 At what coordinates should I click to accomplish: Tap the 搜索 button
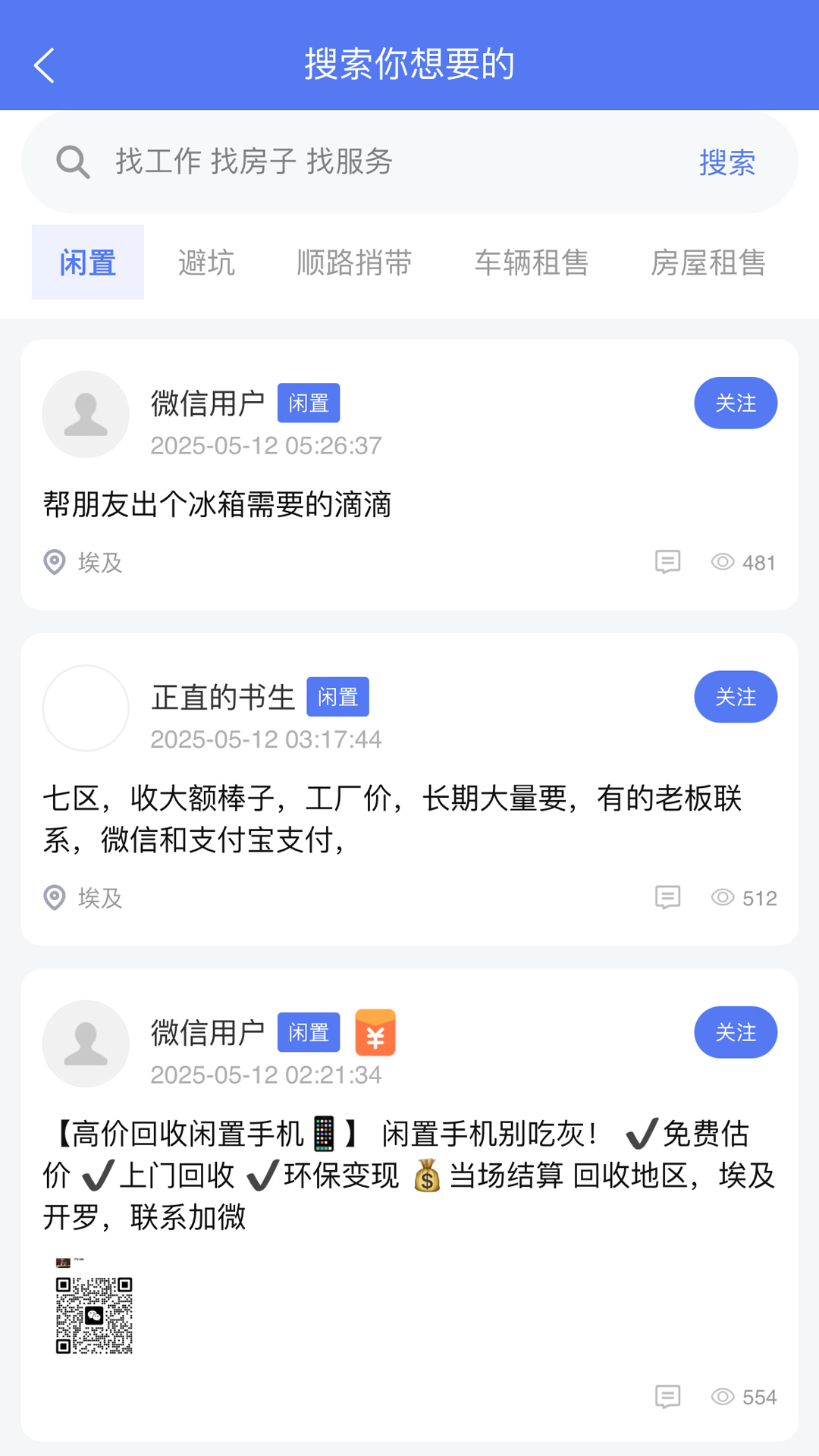click(726, 162)
